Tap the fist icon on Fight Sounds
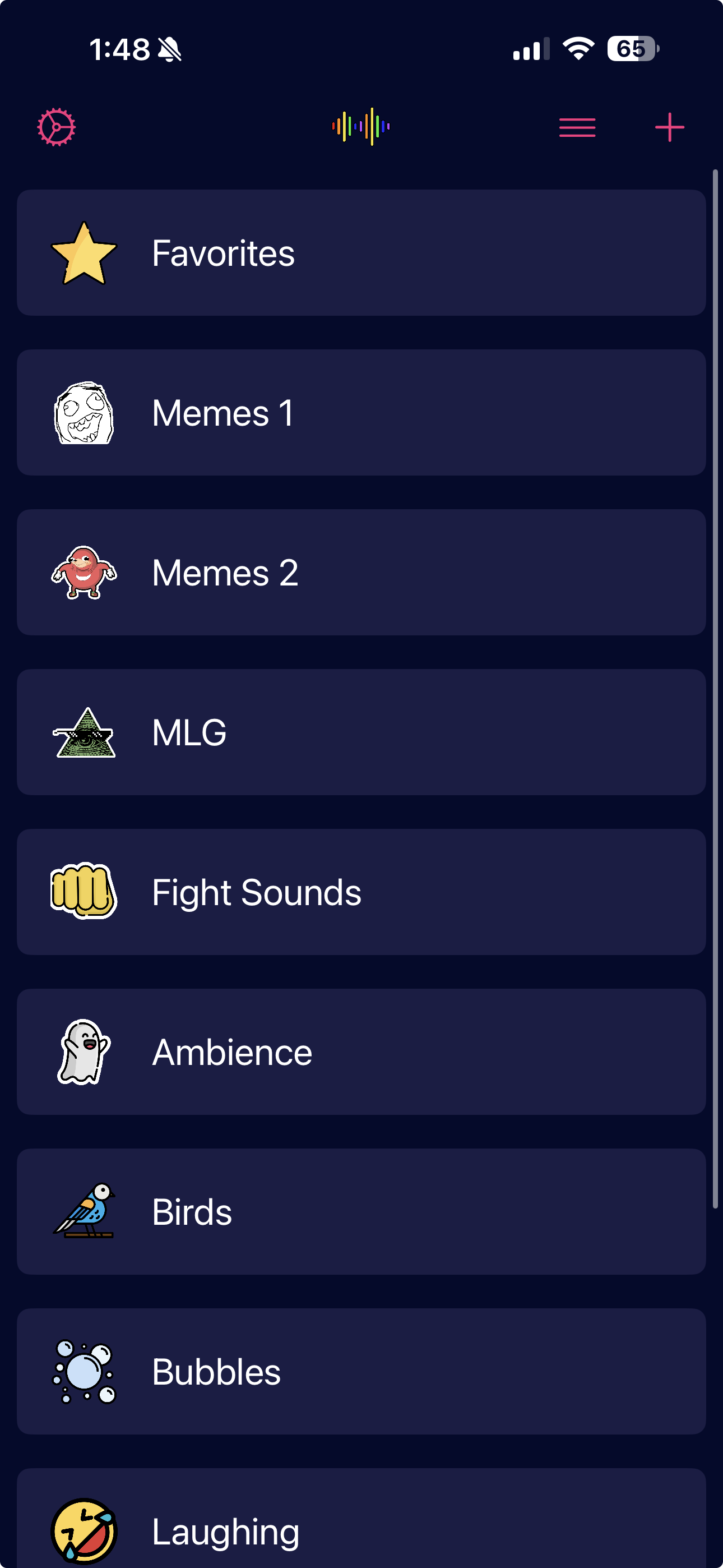 84,892
